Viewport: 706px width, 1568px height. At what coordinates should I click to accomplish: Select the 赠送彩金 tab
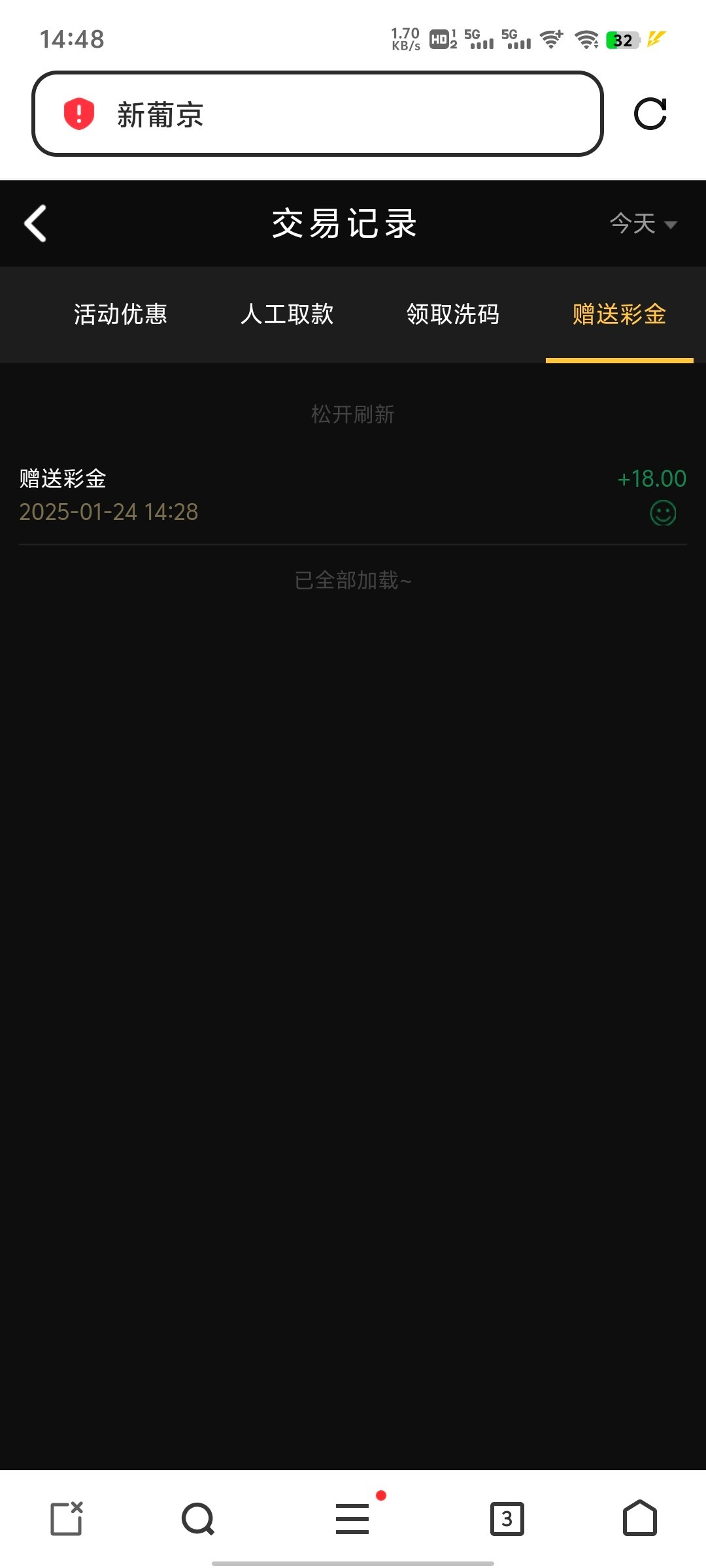coord(619,314)
